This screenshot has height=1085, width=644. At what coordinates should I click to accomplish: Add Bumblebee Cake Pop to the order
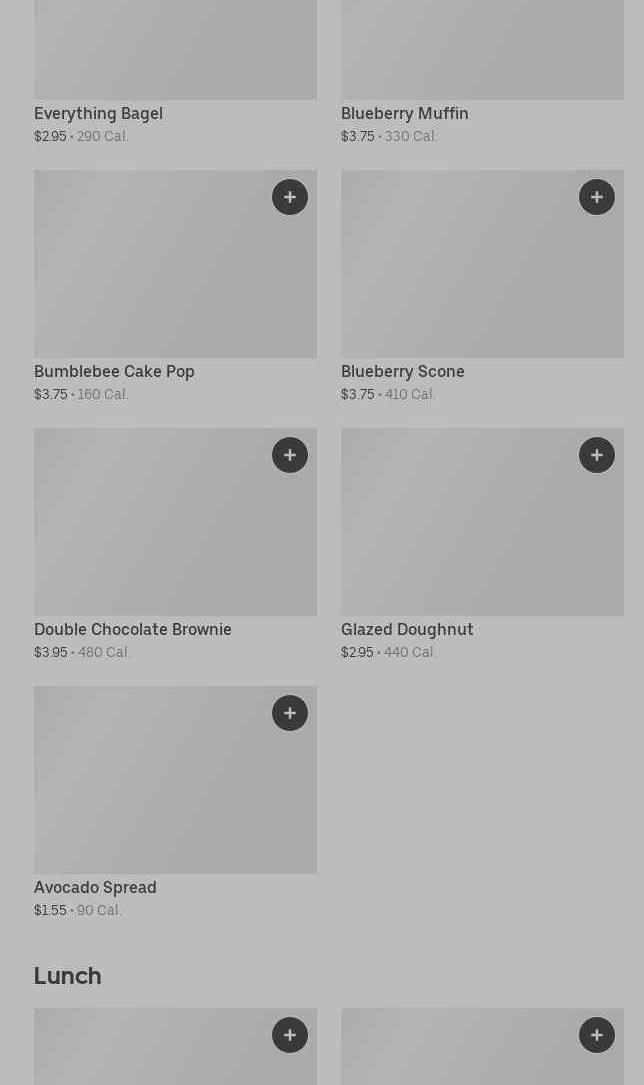[x=290, y=197]
